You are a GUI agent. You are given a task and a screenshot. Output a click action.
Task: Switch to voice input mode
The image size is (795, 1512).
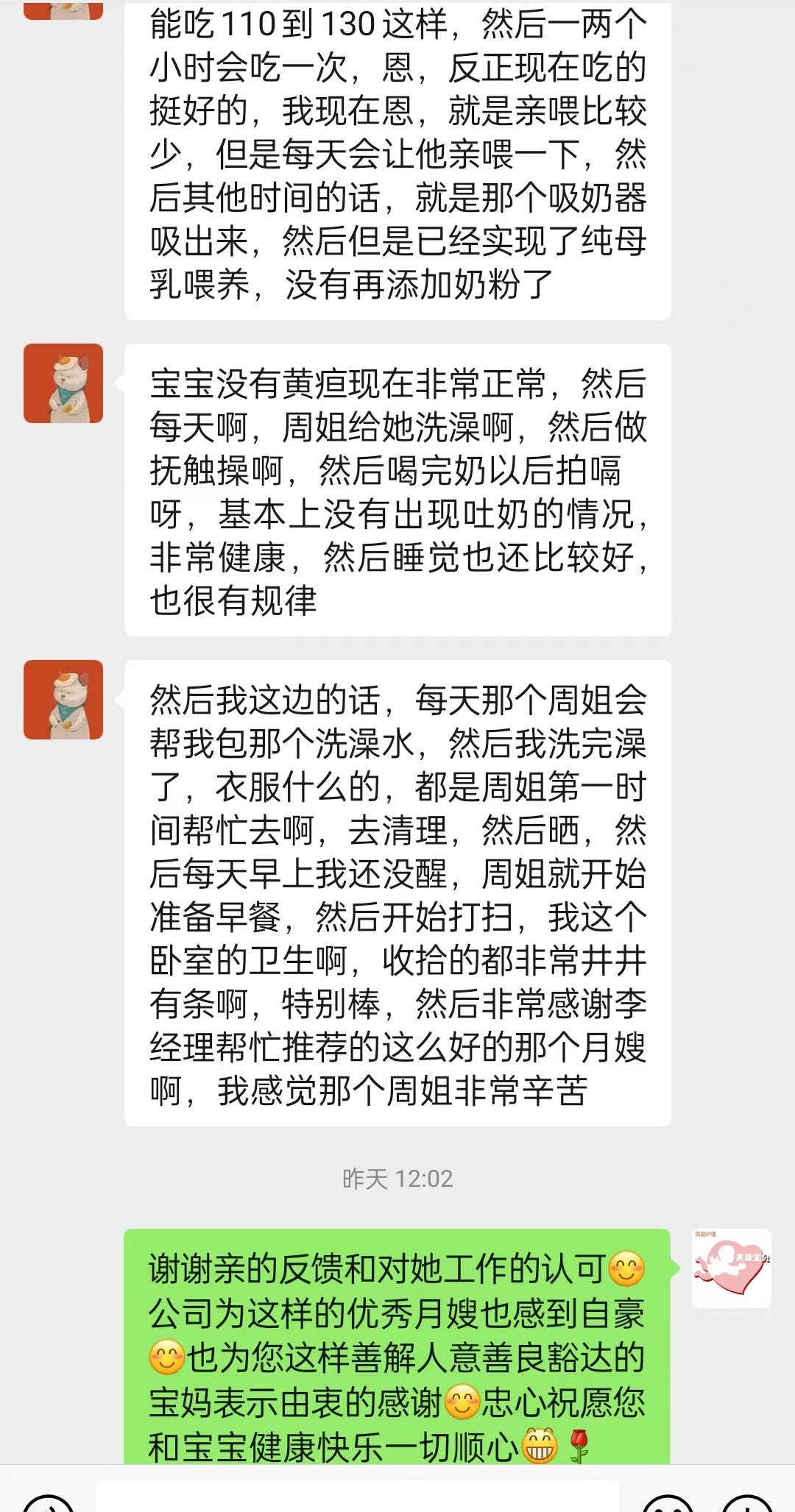pyautogui.click(x=49, y=1504)
